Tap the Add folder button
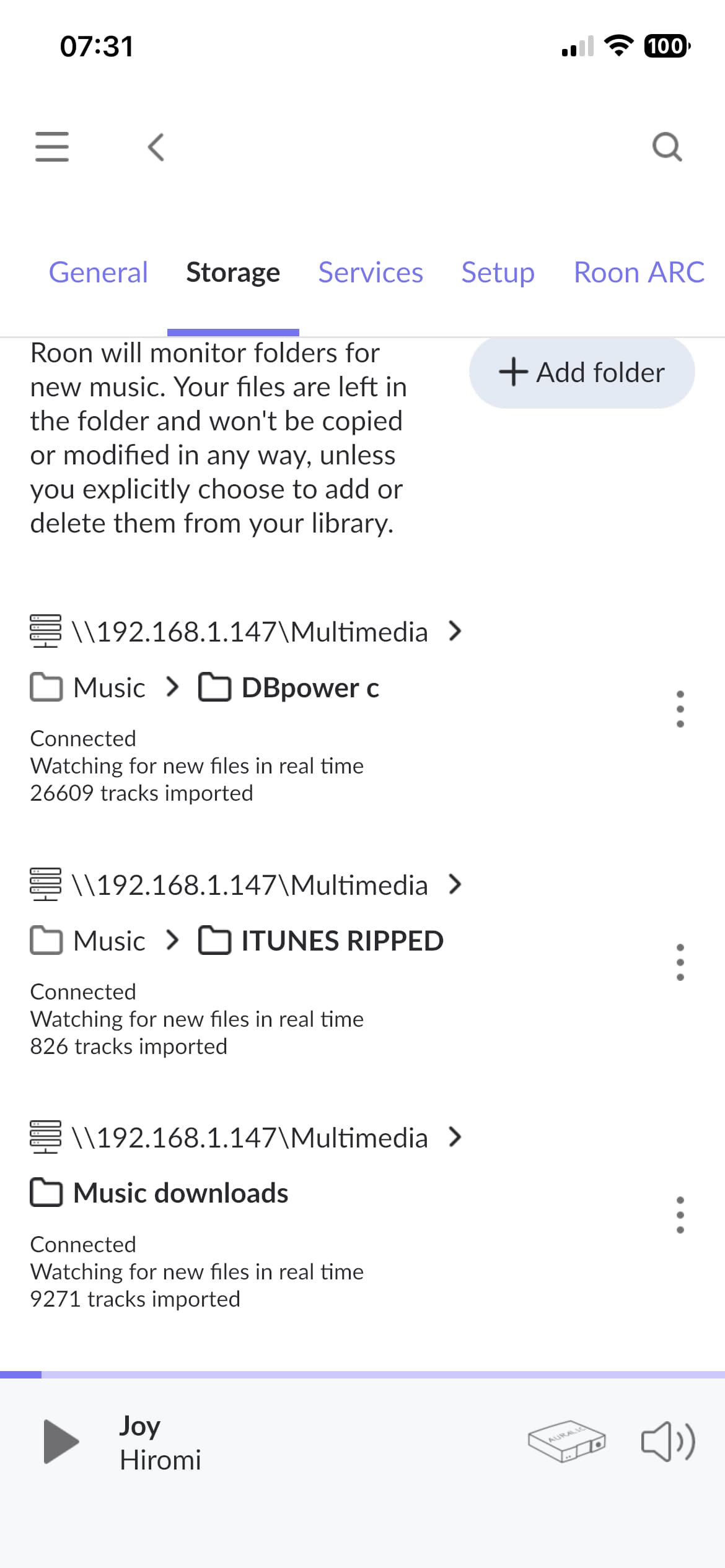 (581, 372)
